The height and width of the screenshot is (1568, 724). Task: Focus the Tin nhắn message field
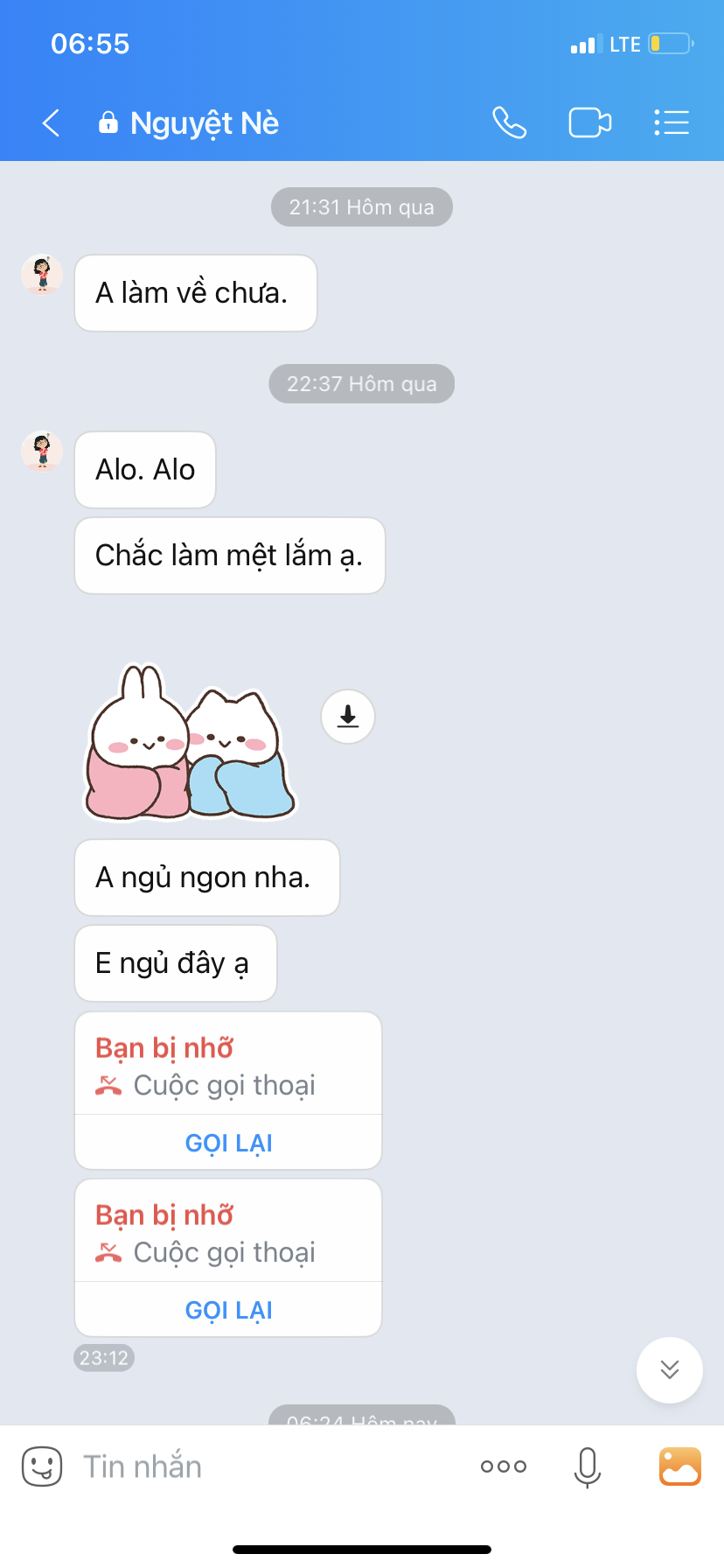[x=262, y=1466]
